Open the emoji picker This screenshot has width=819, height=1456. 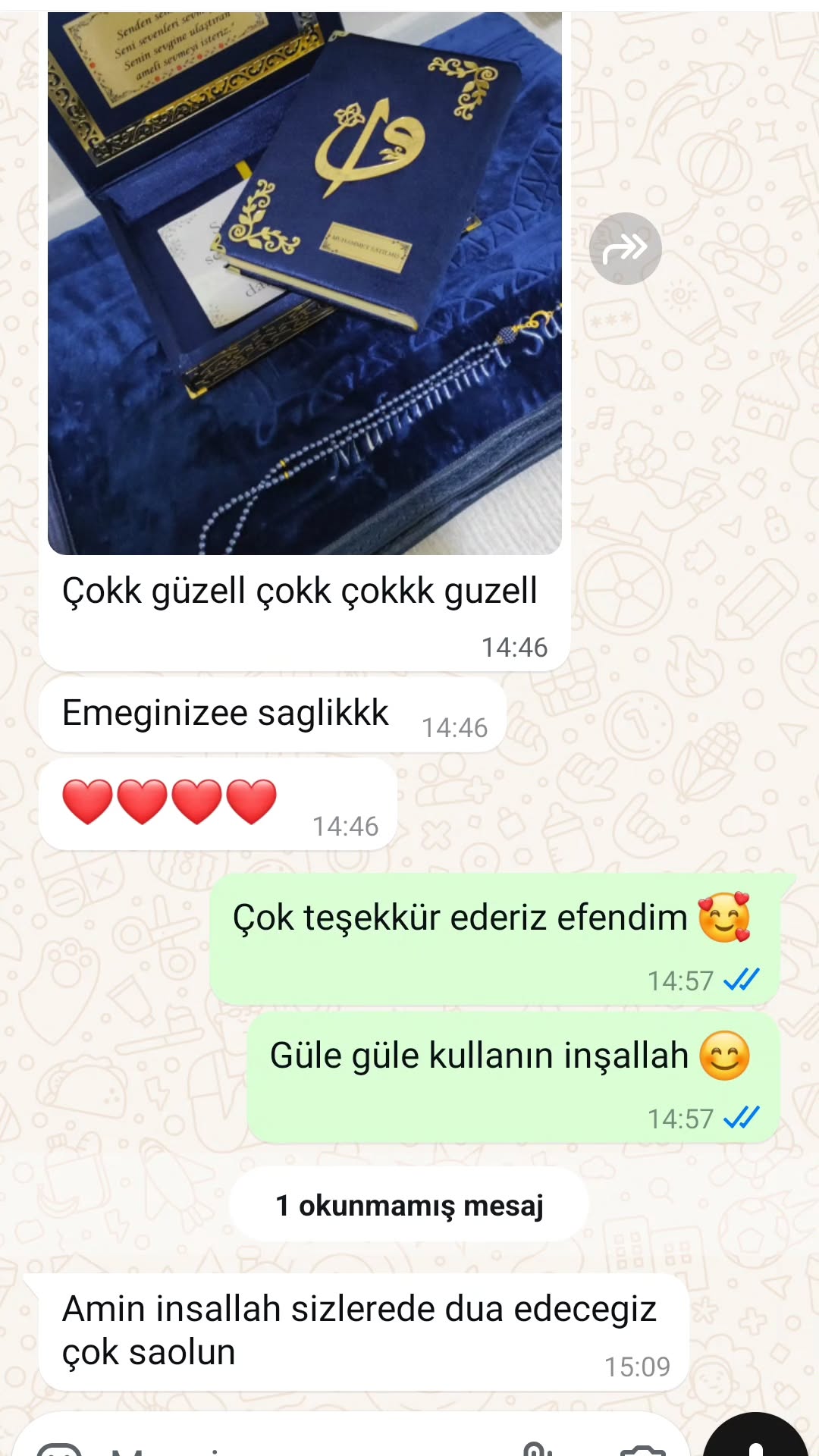tap(59, 1449)
